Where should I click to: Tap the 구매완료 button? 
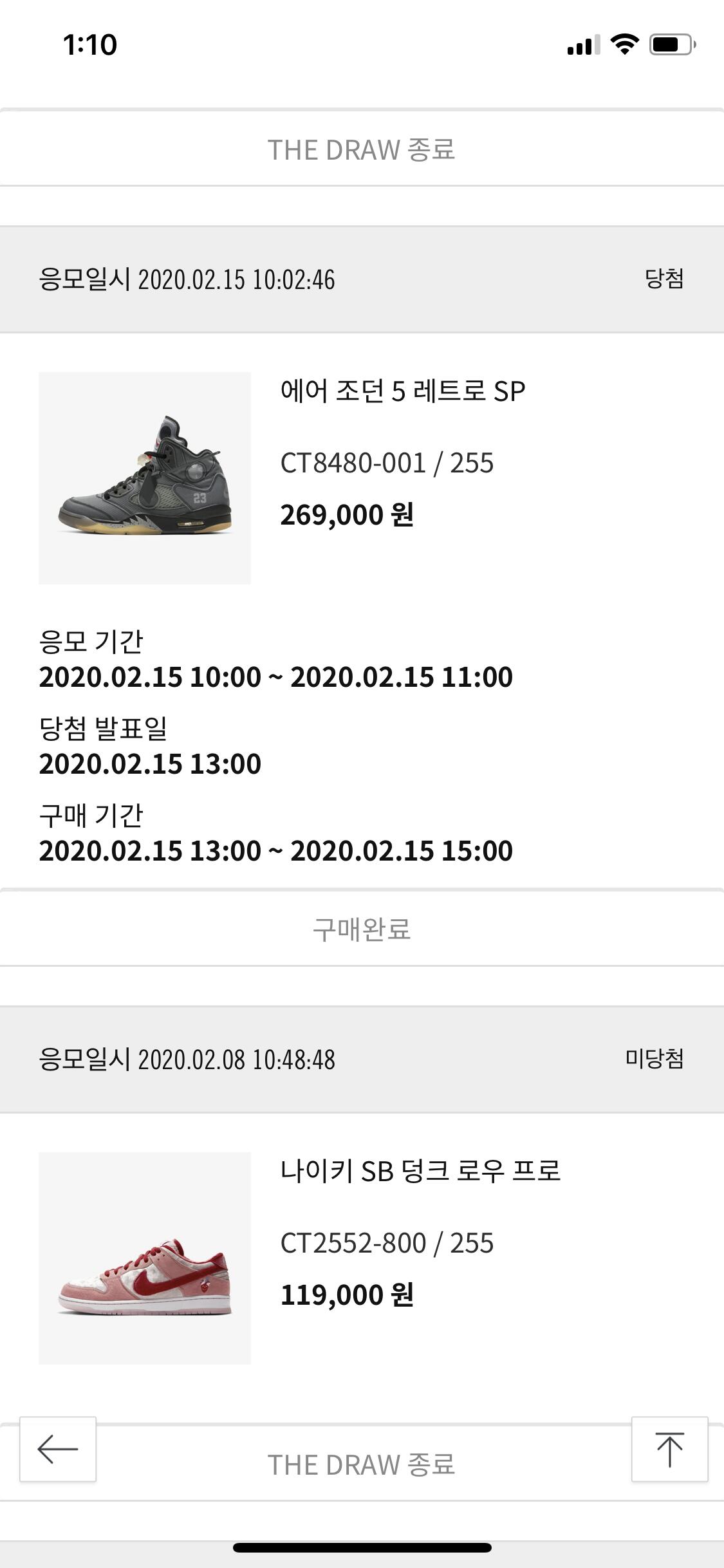click(x=362, y=929)
